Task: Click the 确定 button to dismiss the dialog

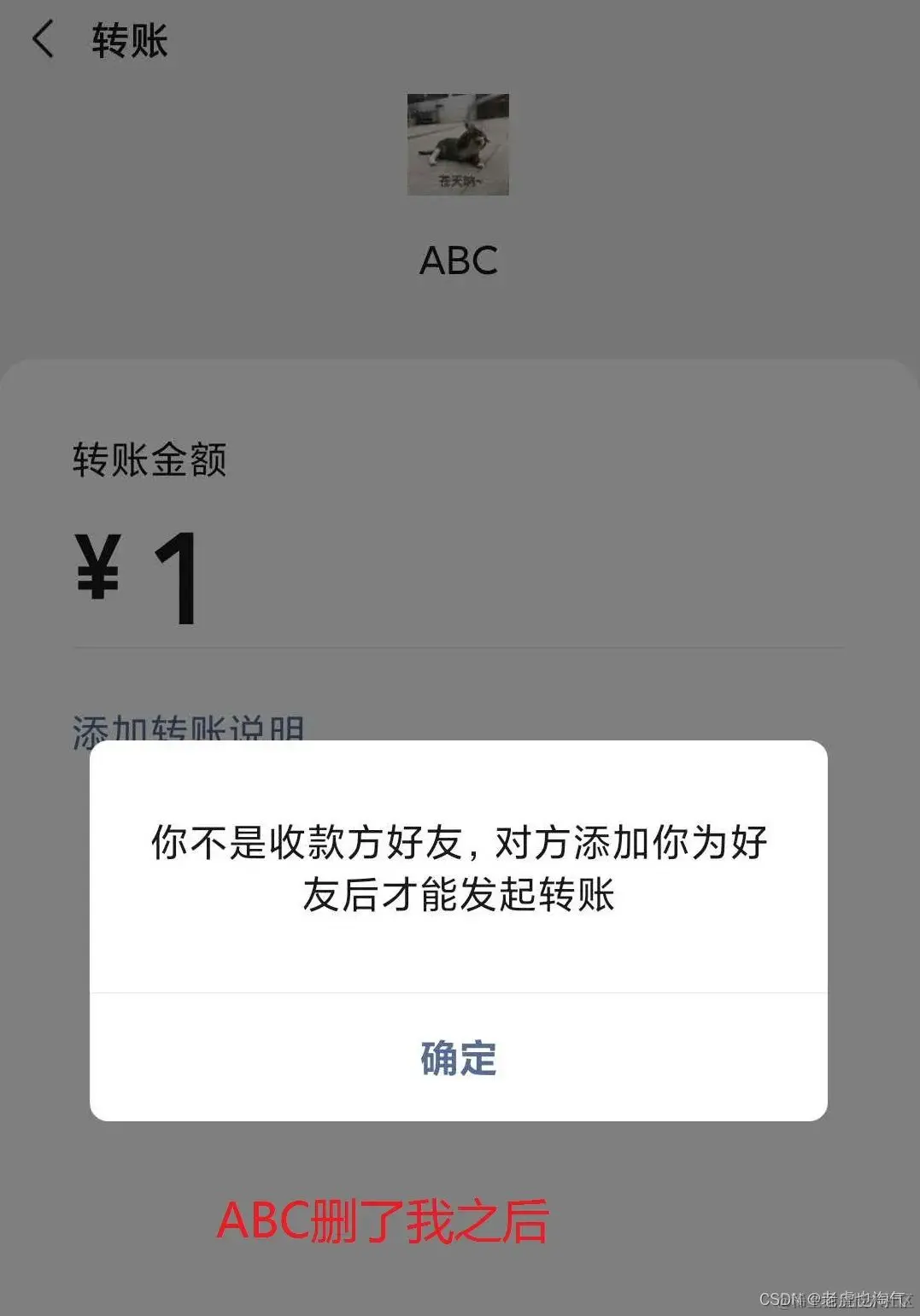Action: 458,1059
